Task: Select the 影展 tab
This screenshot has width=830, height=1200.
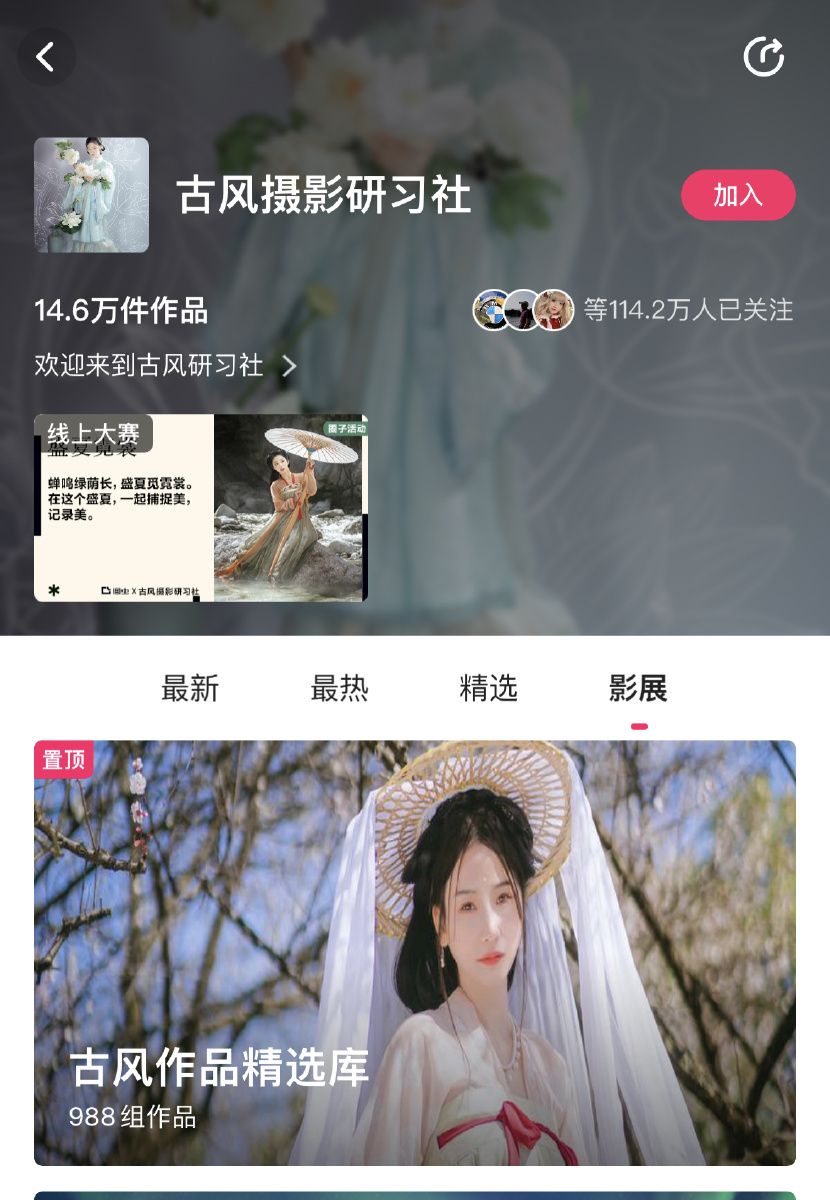Action: (638, 689)
